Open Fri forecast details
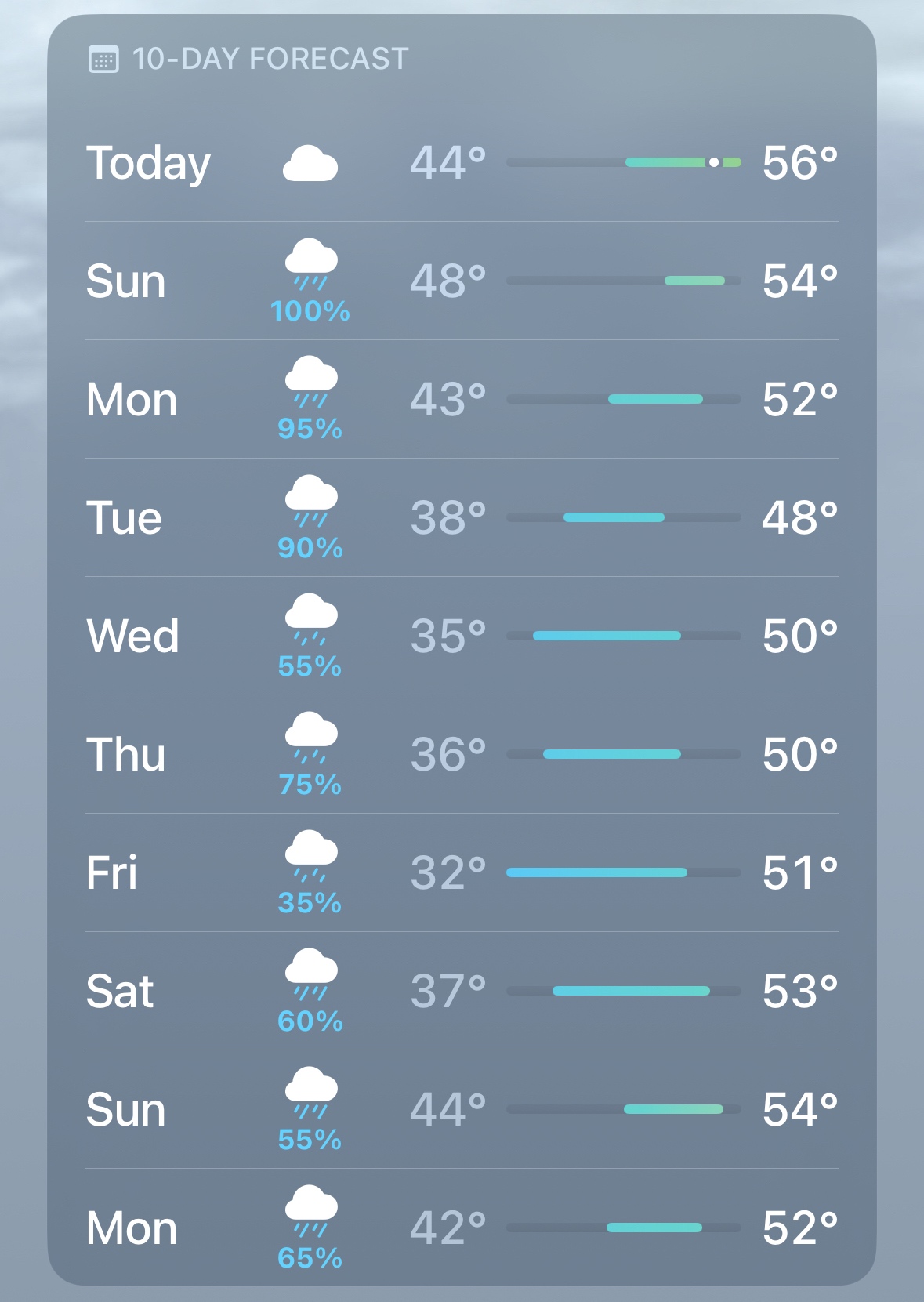Screen dimensions: 924x1302 462,872
